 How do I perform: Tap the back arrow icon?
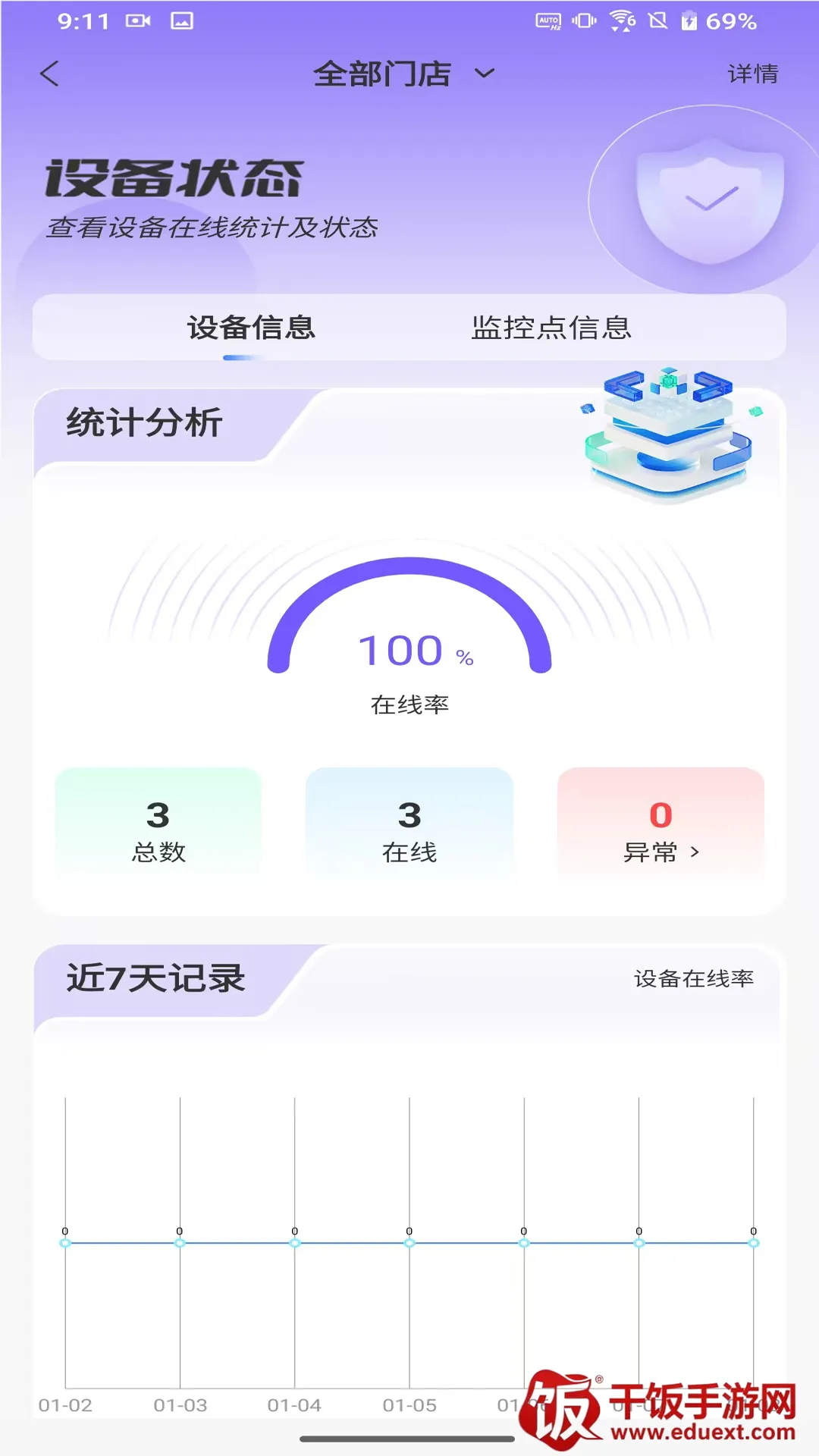pyautogui.click(x=49, y=73)
